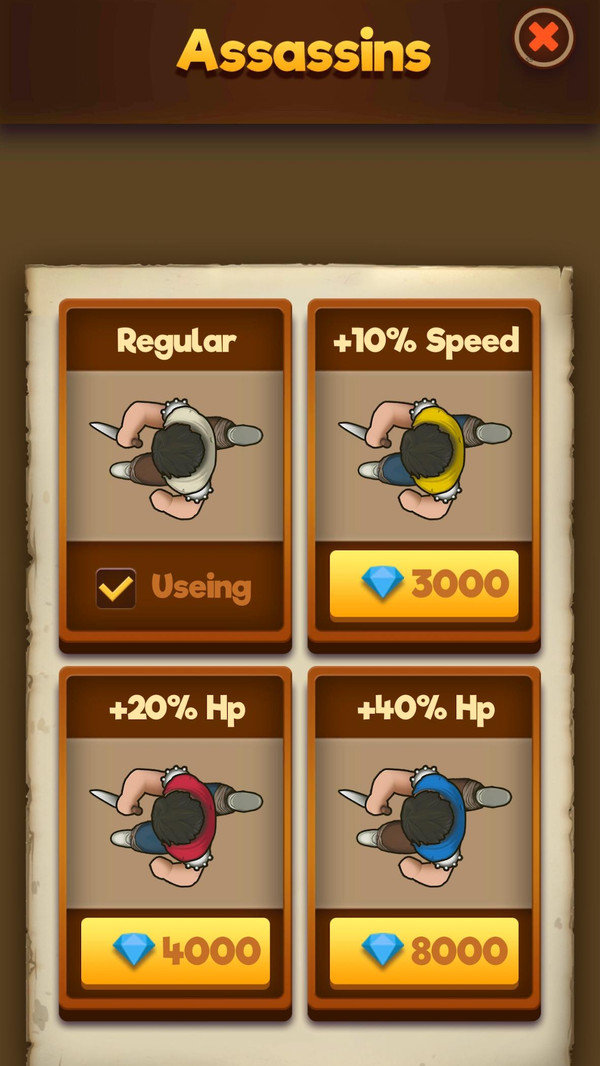Tap the Useing checkbox on Regular assassin
Image resolution: width=600 pixels, height=1066 pixels.
[x=116, y=588]
